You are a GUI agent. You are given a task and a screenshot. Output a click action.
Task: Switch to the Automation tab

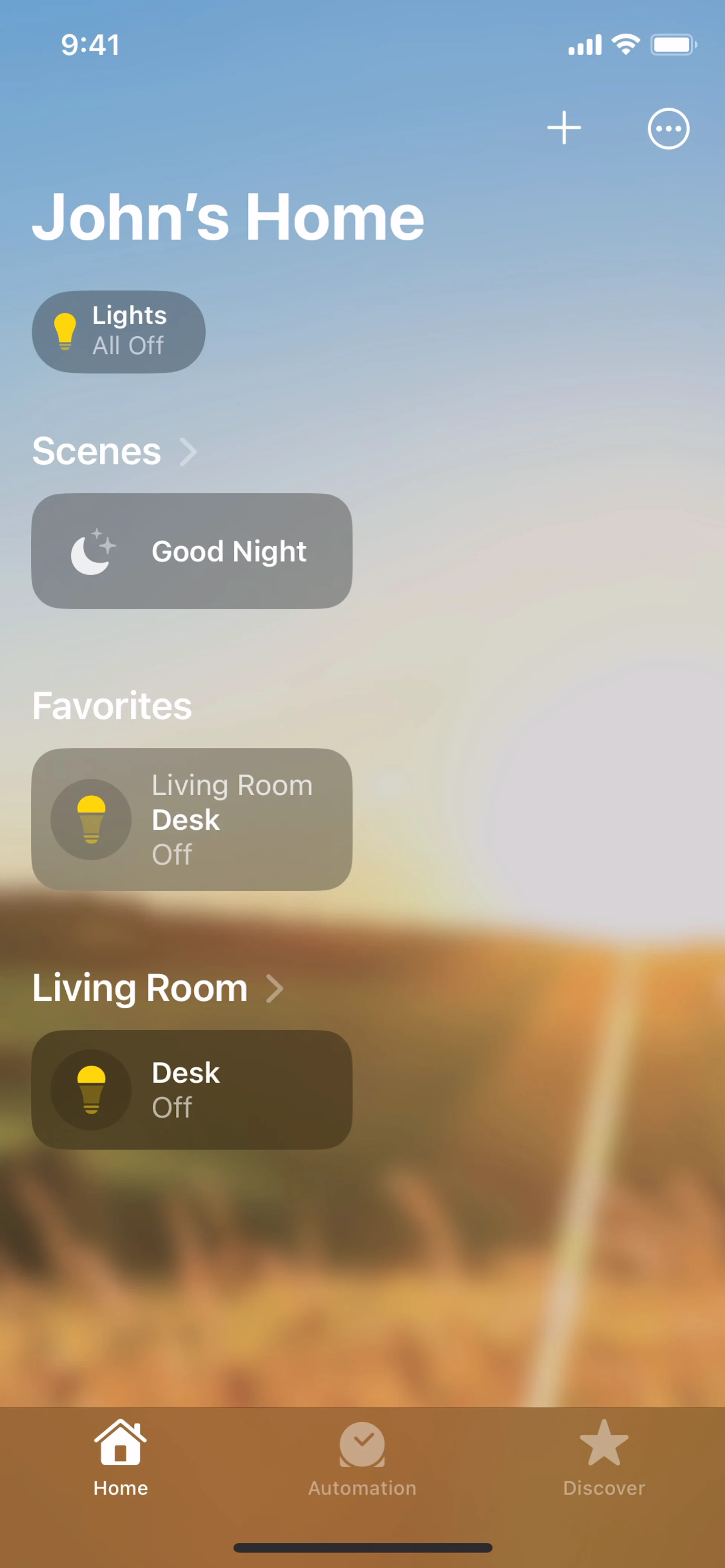(x=362, y=1458)
